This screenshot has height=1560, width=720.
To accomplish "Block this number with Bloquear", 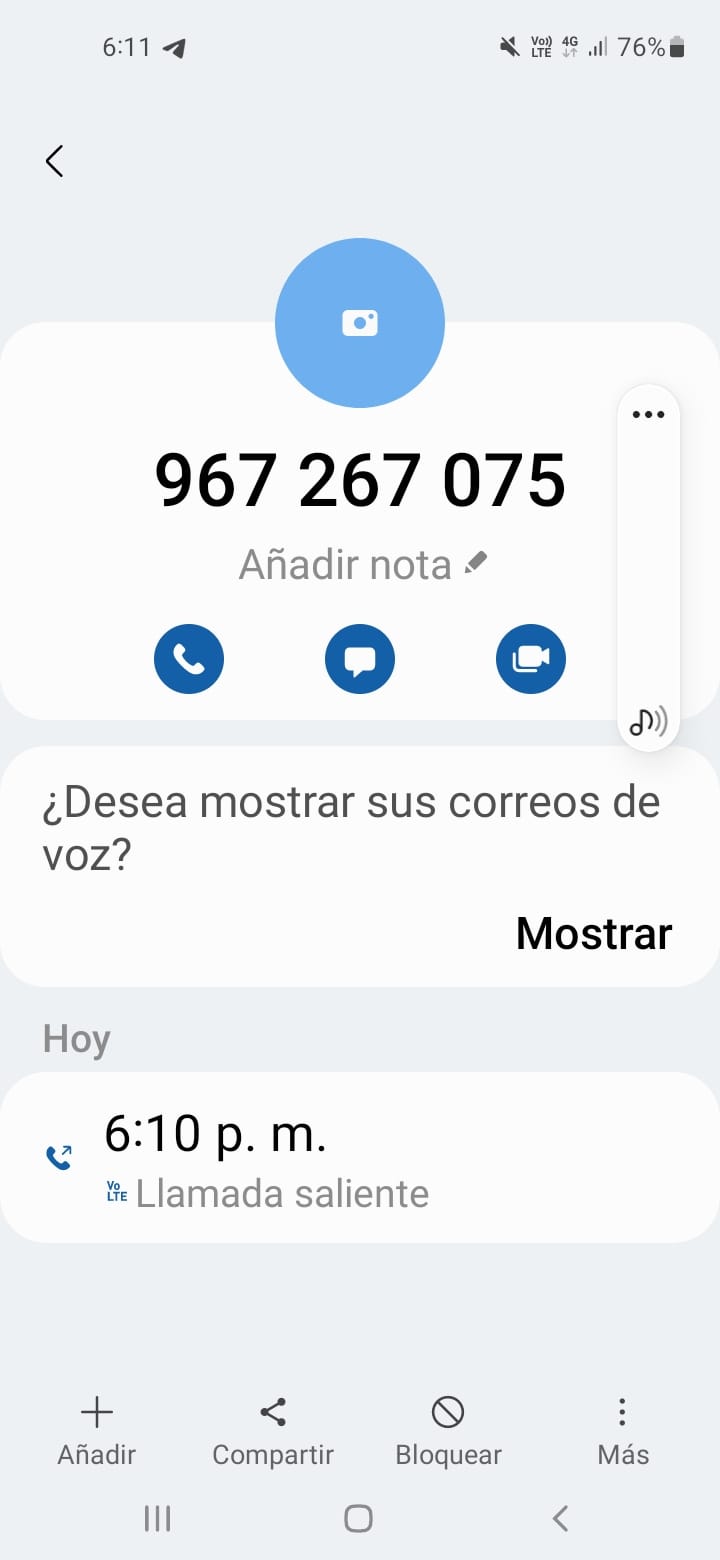I will [448, 1430].
